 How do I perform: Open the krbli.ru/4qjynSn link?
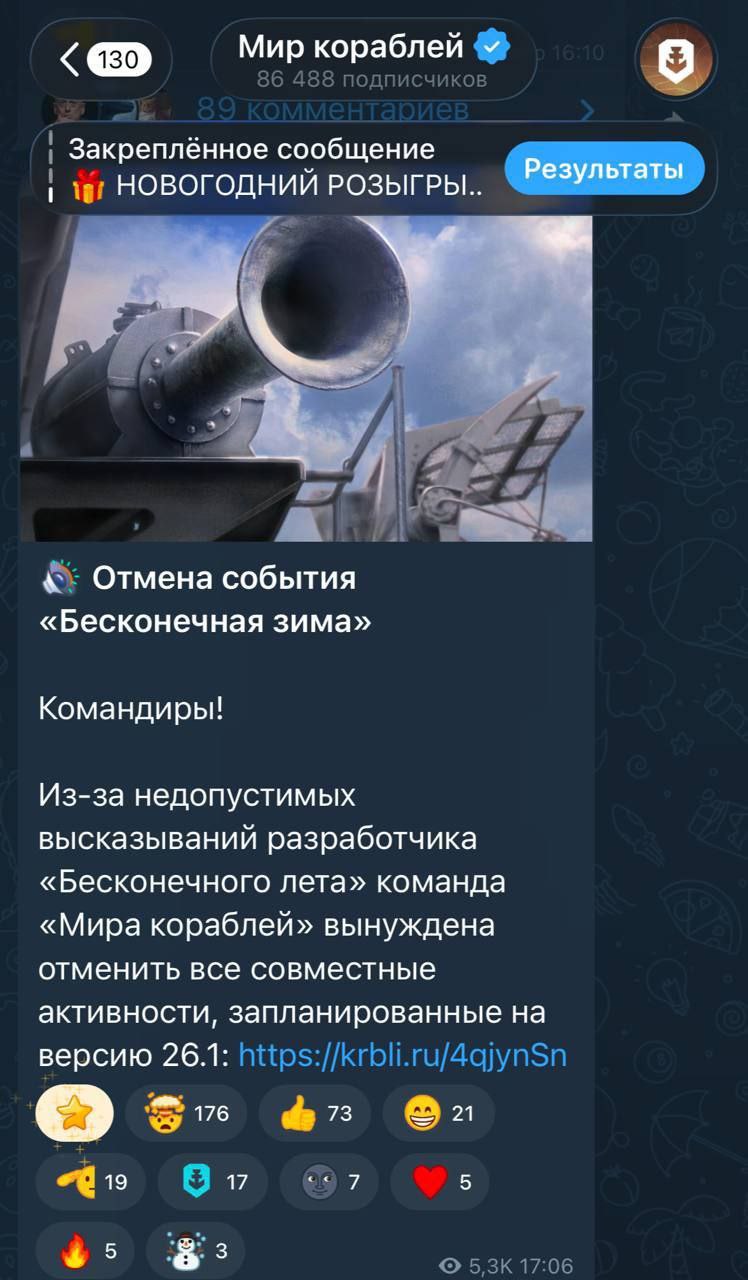point(403,1055)
